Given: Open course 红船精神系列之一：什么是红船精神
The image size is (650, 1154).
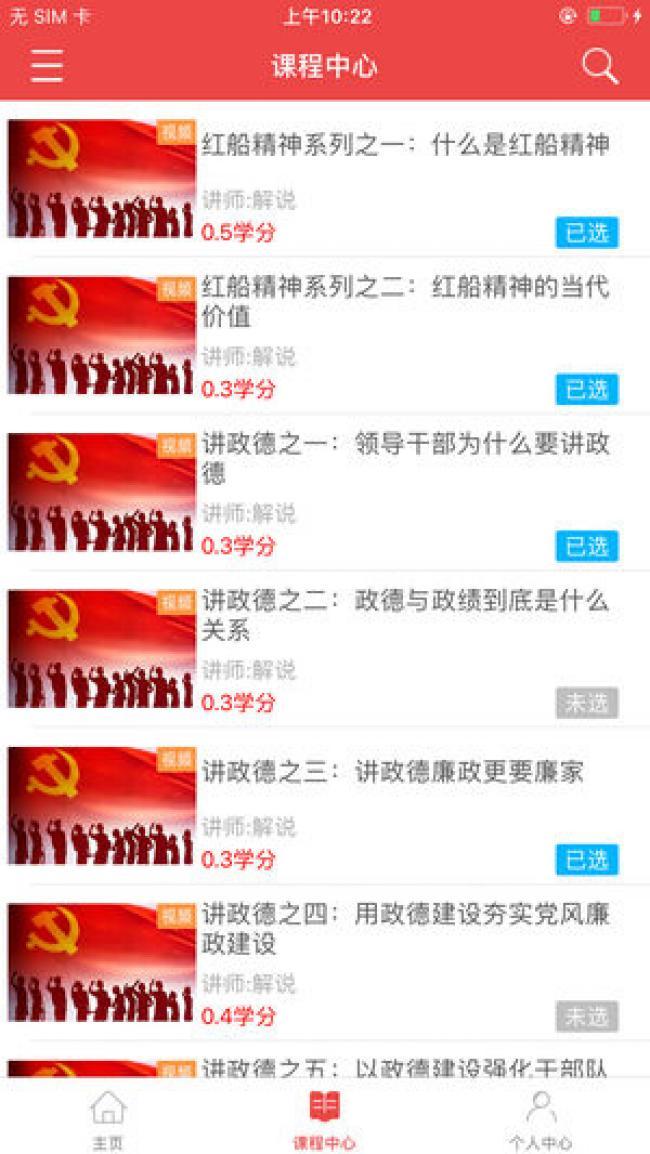Looking at the screenshot, I should pyautogui.click(x=404, y=146).
